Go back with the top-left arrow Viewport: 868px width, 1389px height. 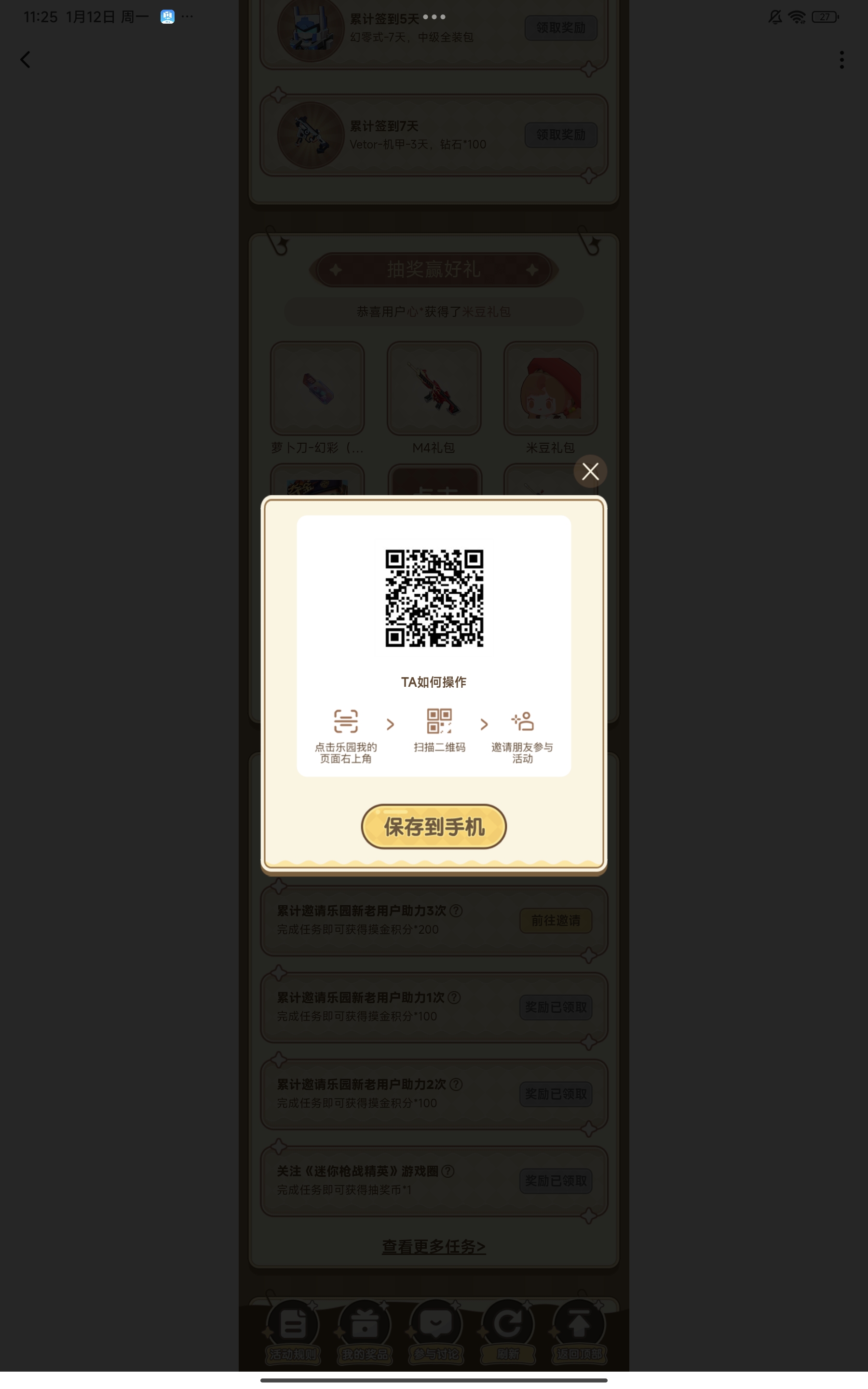point(25,60)
